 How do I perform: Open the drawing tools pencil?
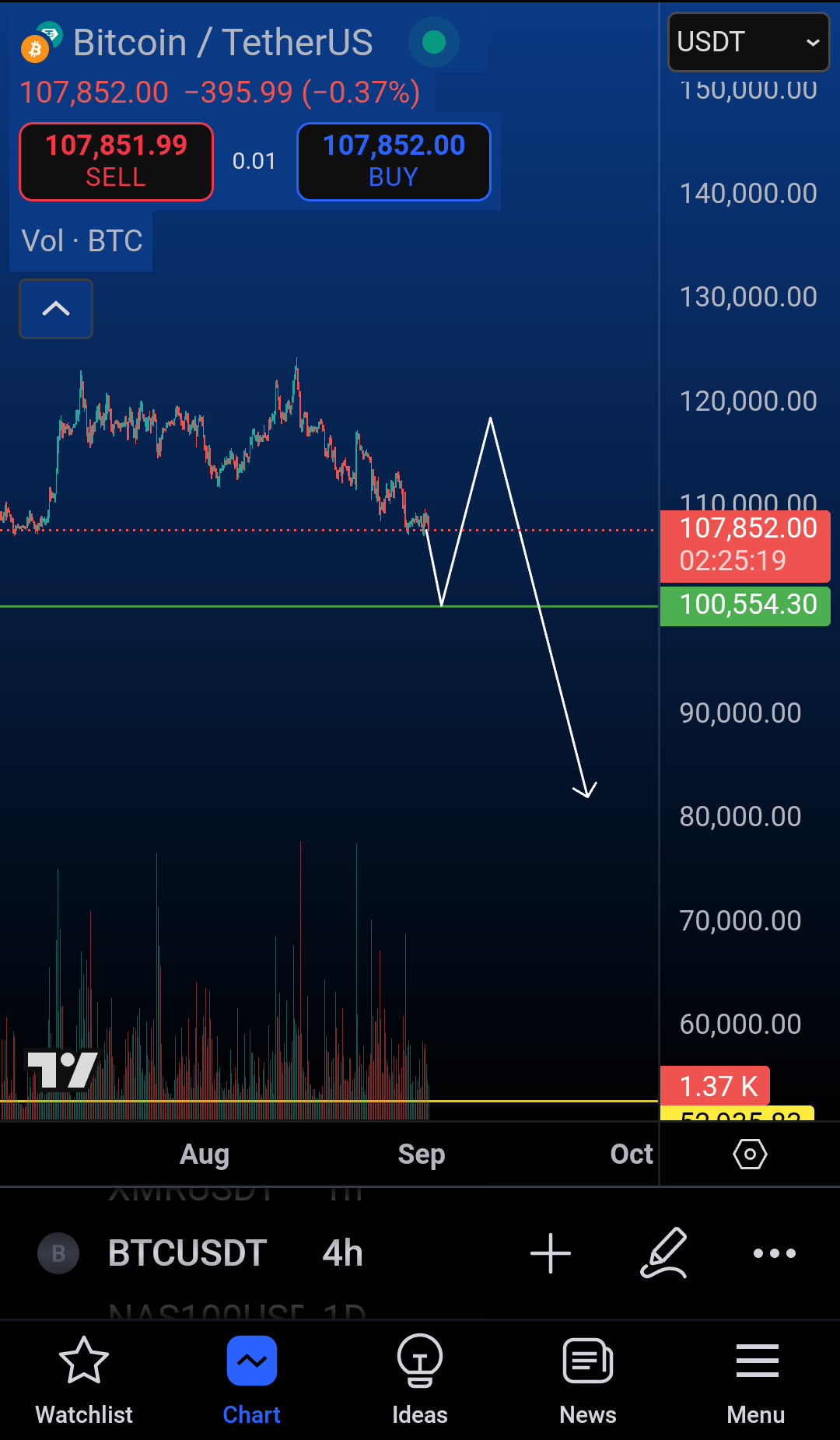664,1253
